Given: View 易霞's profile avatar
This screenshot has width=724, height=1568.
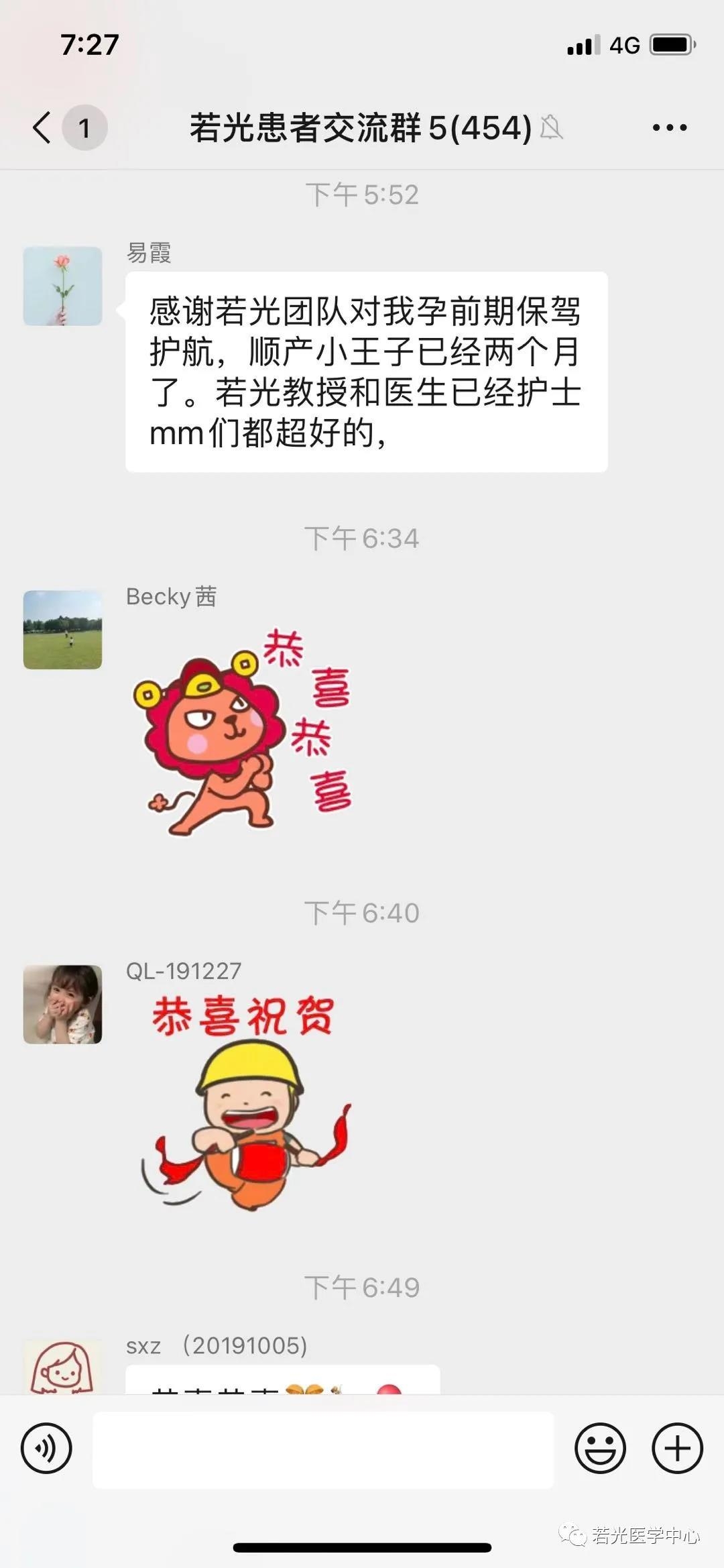Looking at the screenshot, I should [x=63, y=286].
